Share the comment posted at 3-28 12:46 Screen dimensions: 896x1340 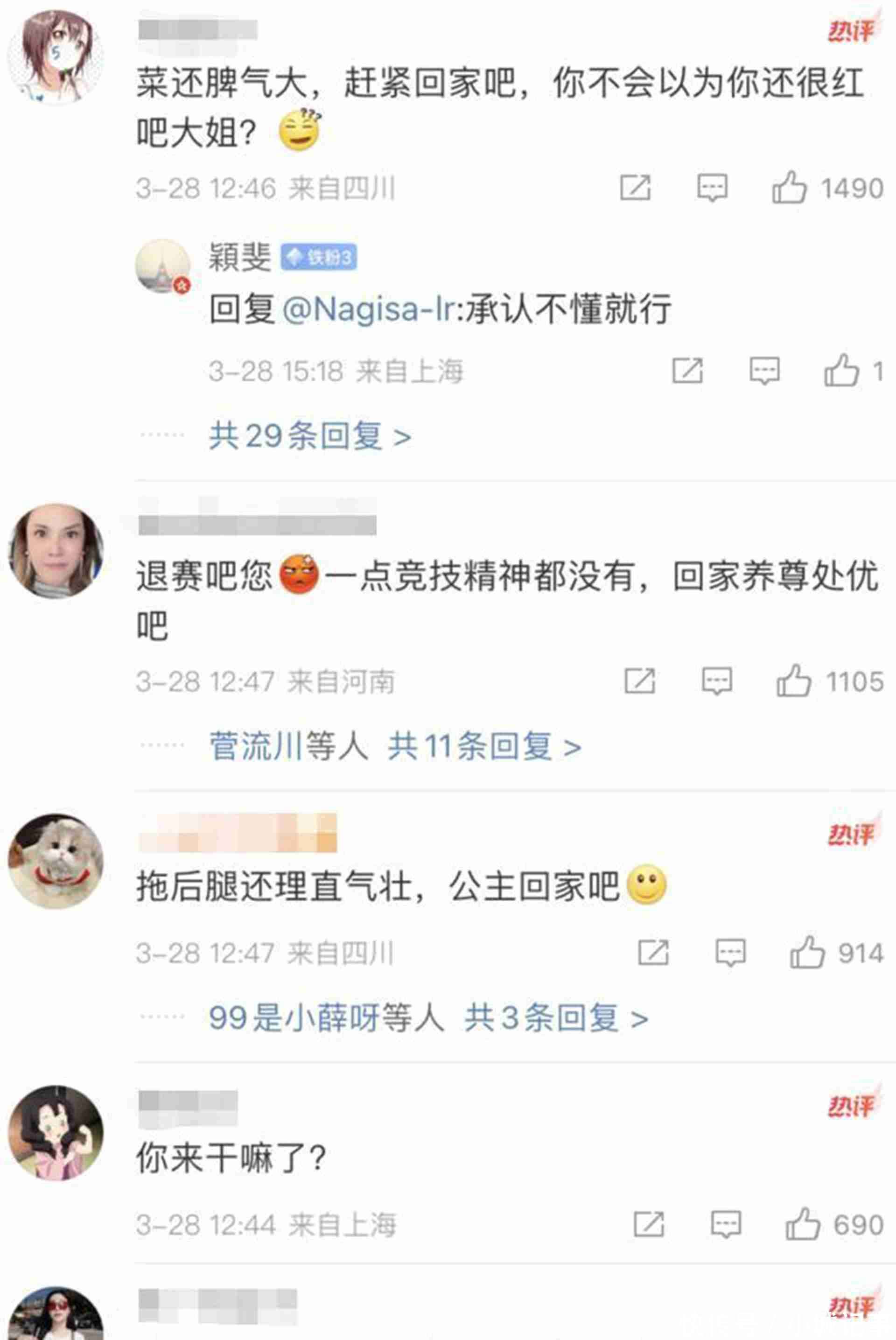click(635, 188)
